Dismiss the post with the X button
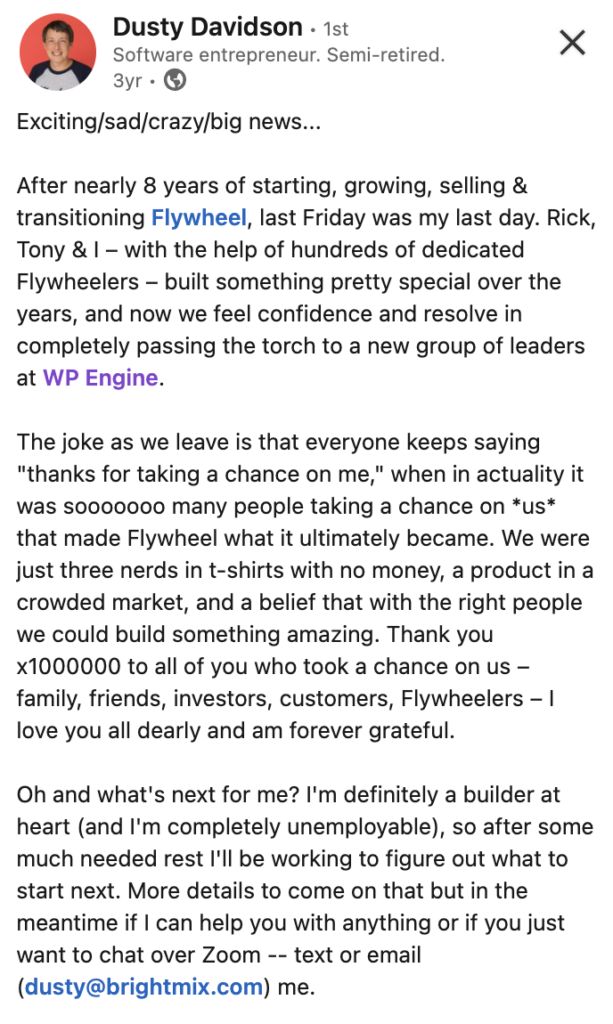The image size is (613, 1024). (x=572, y=43)
